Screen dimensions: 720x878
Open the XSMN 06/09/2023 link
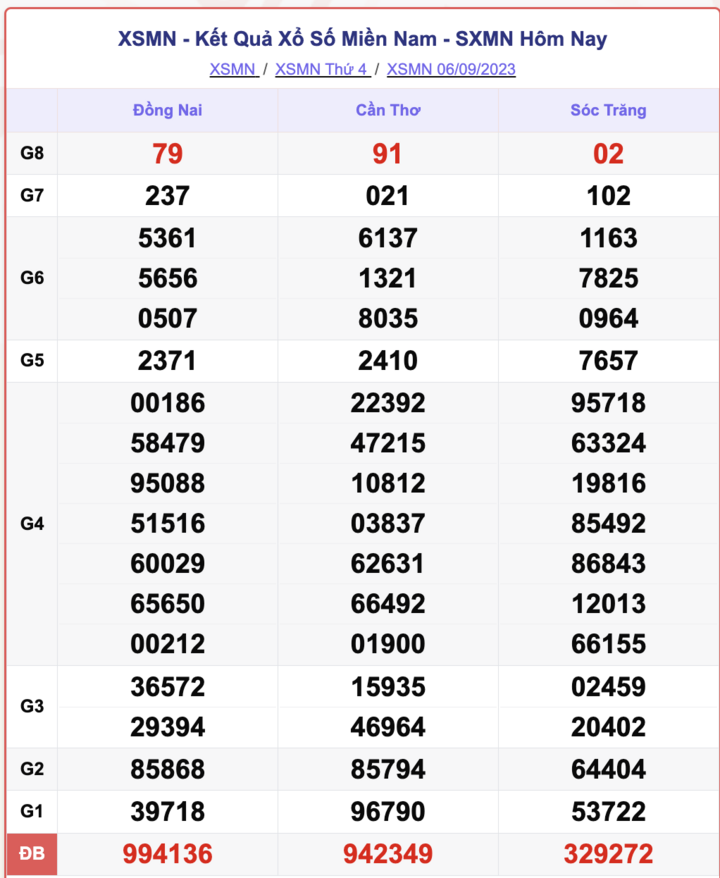click(x=451, y=69)
